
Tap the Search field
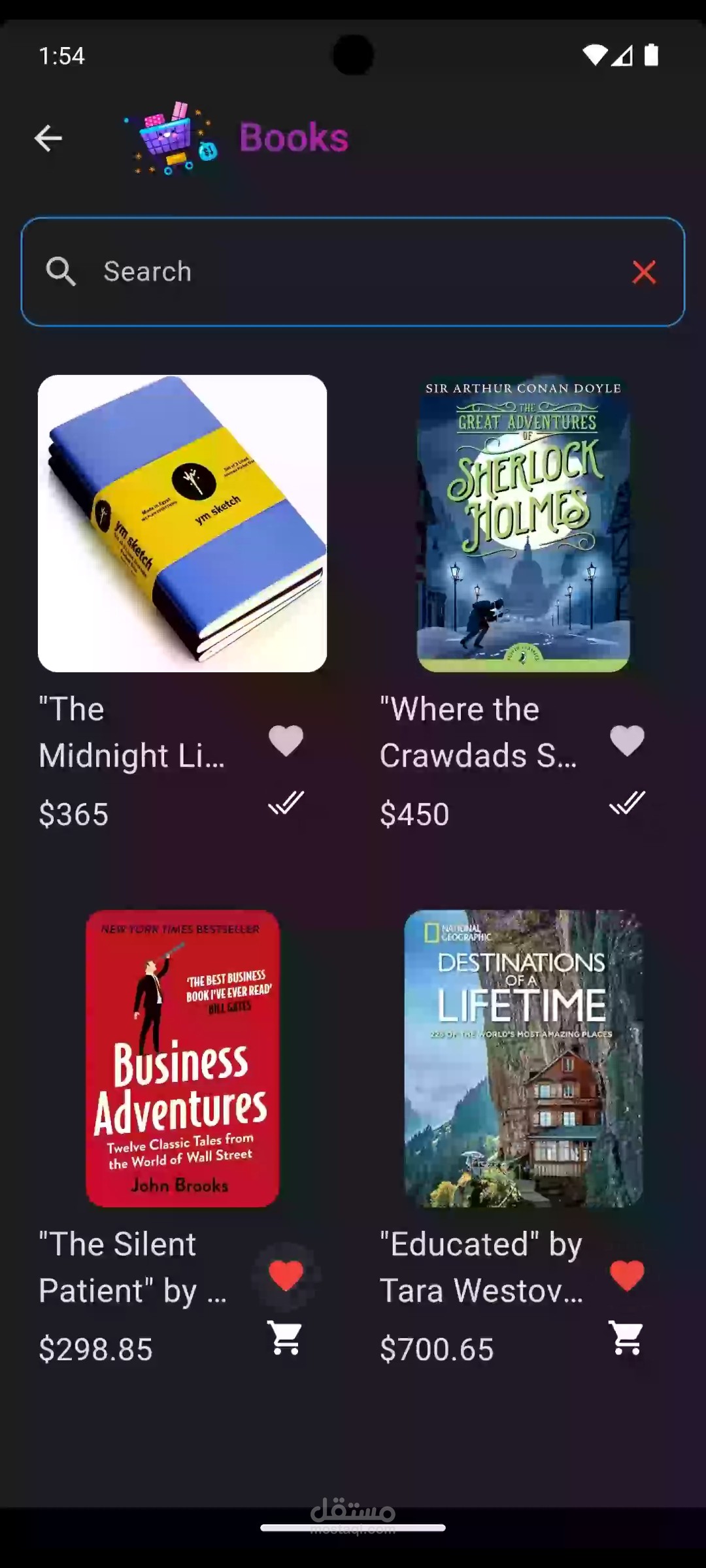[x=340, y=272]
